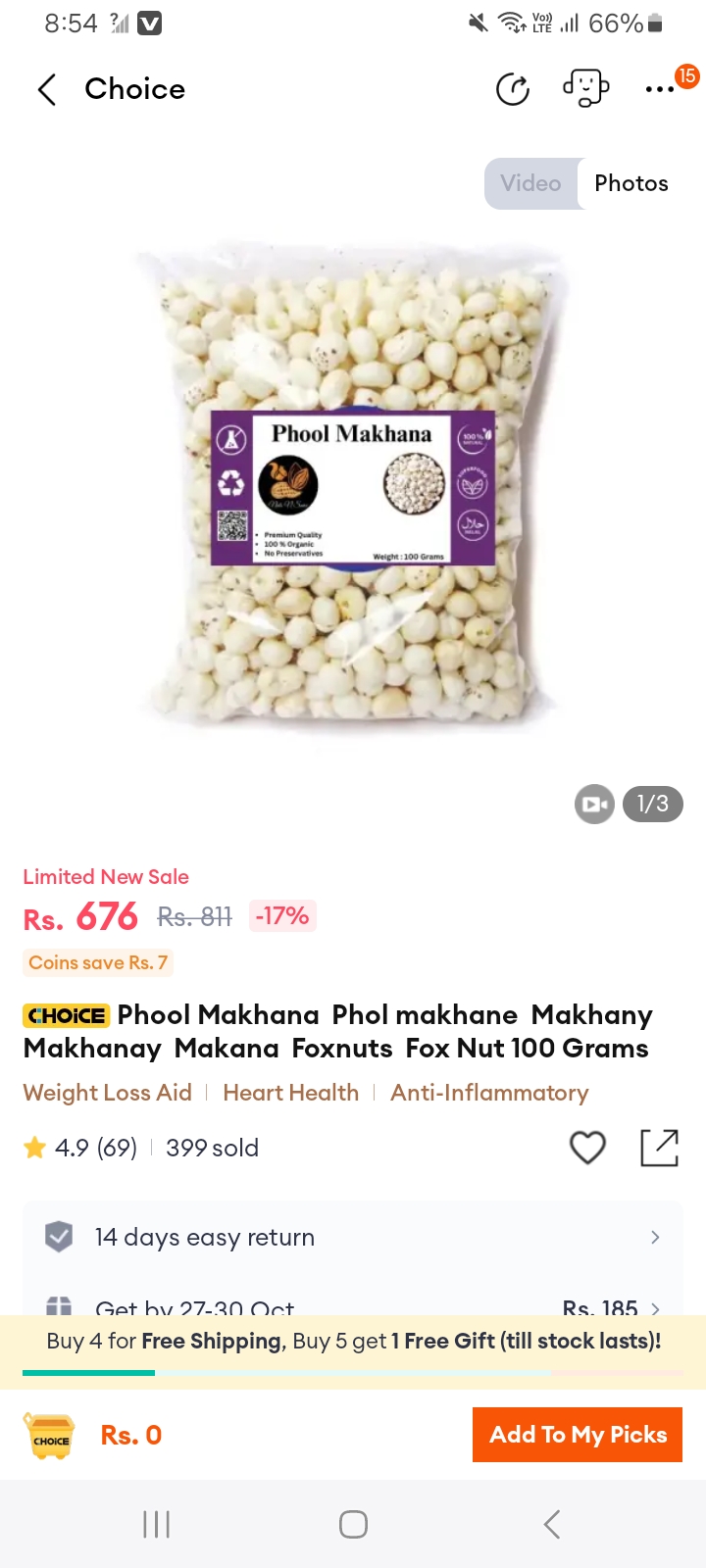Open the Choice cart box icon
This screenshot has width=706, height=1568.
tap(50, 1437)
